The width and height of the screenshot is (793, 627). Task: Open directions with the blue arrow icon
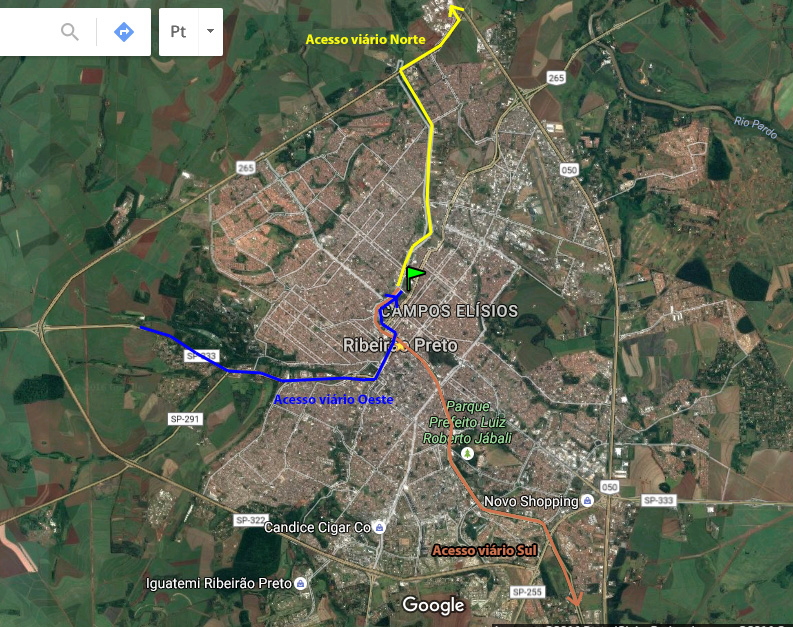click(124, 32)
